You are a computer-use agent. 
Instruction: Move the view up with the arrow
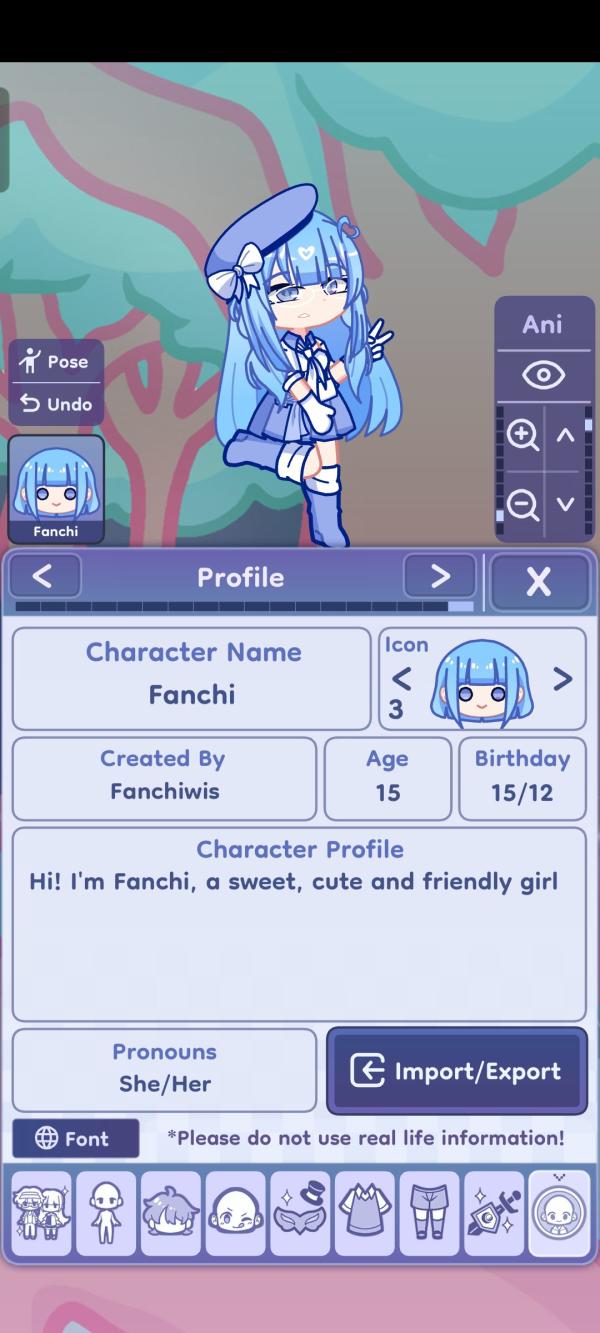coord(565,435)
